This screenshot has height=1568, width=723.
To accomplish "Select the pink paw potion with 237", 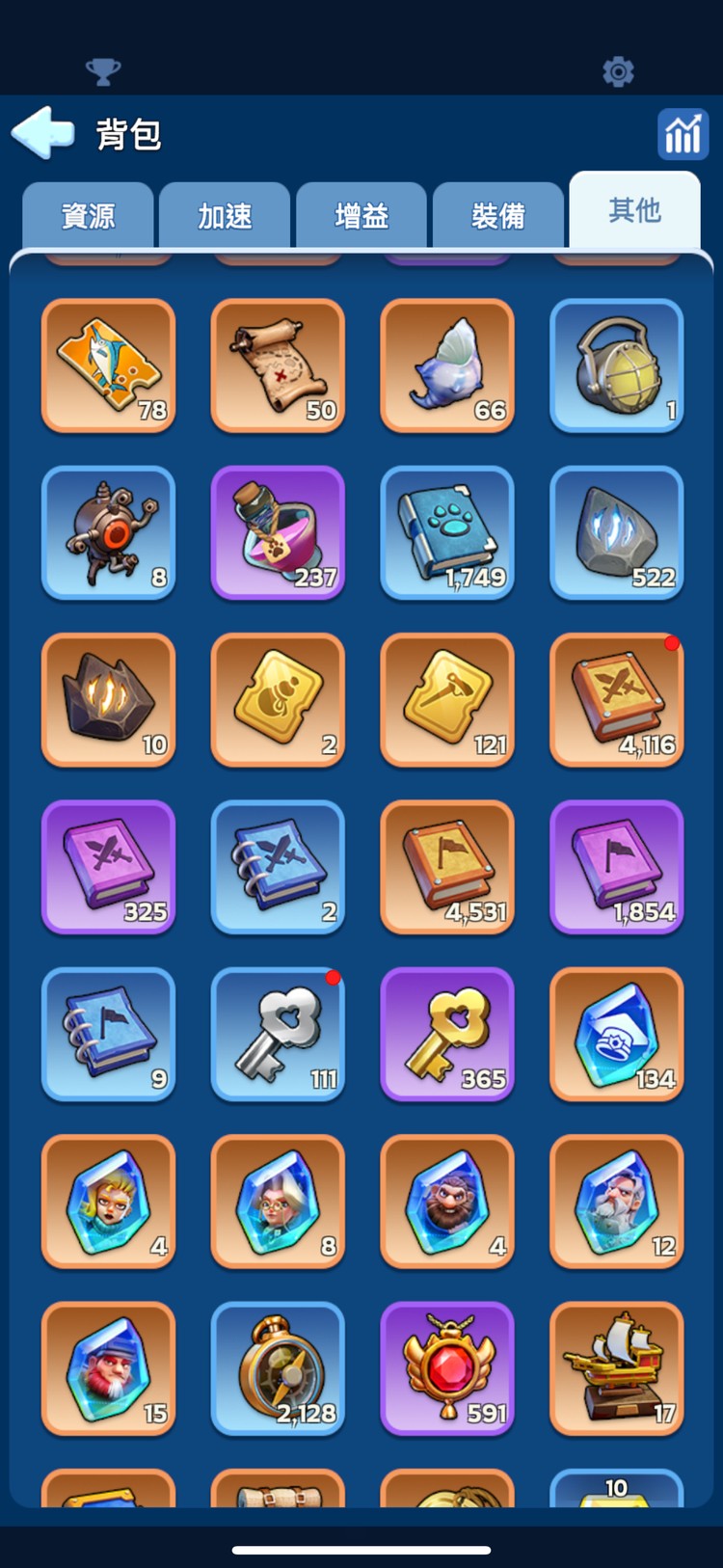I will click(278, 532).
